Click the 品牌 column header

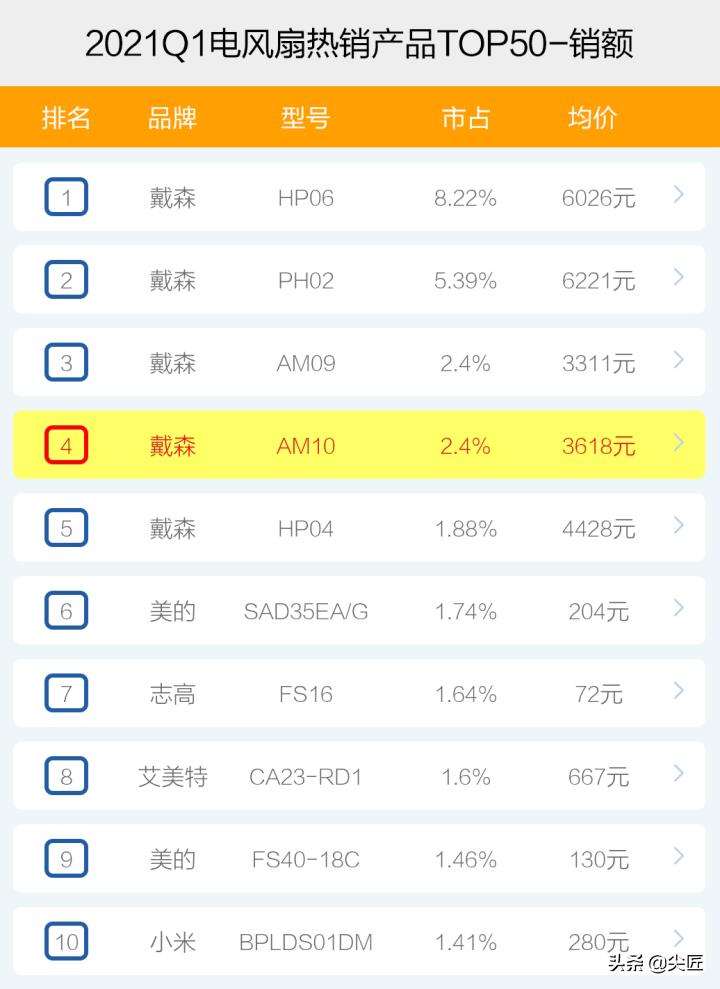[173, 118]
